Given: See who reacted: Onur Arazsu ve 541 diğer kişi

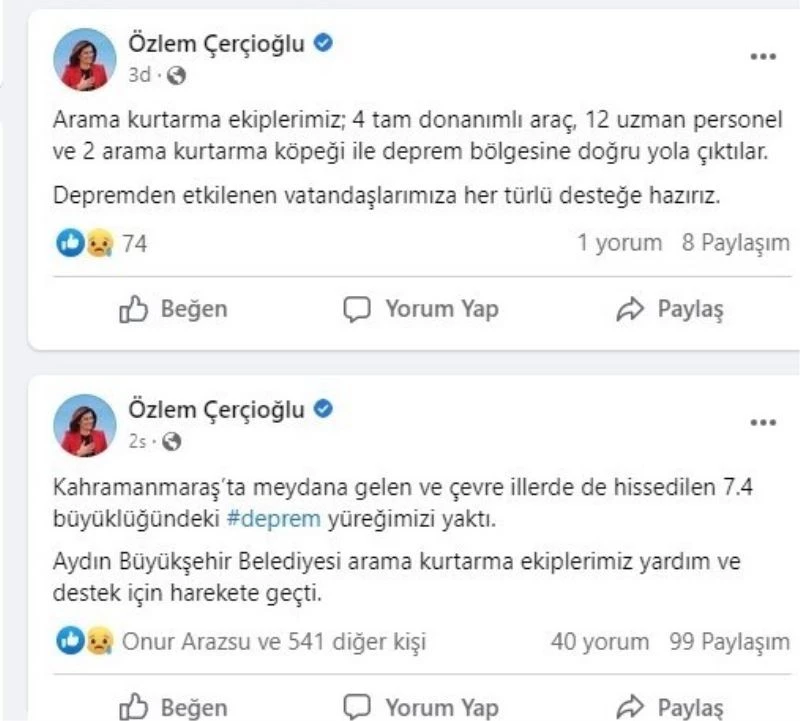Looking at the screenshot, I should 273,641.
